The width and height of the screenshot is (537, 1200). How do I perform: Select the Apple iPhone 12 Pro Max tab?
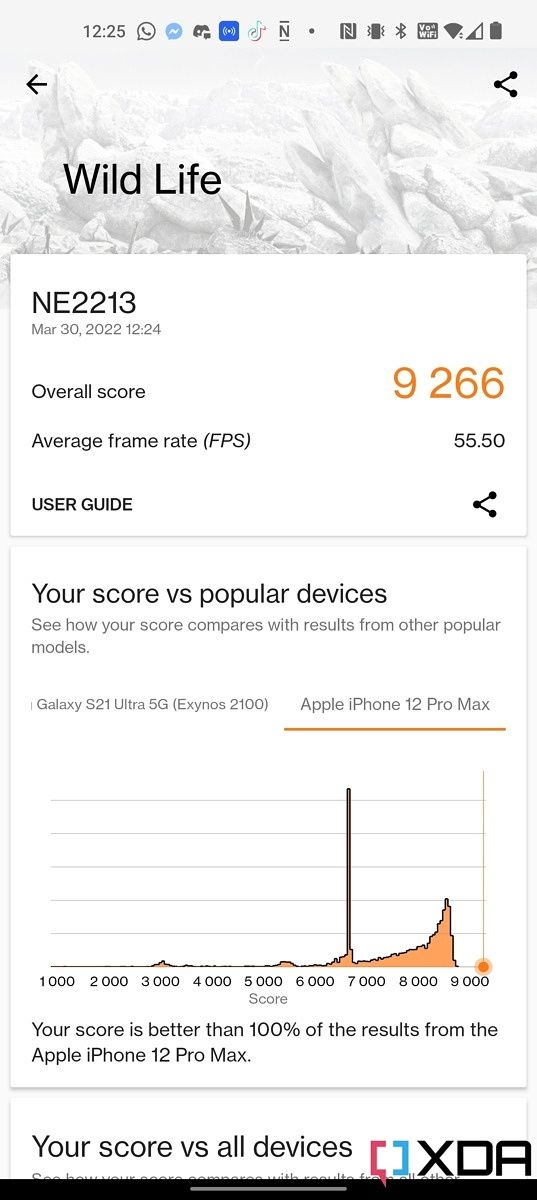395,704
